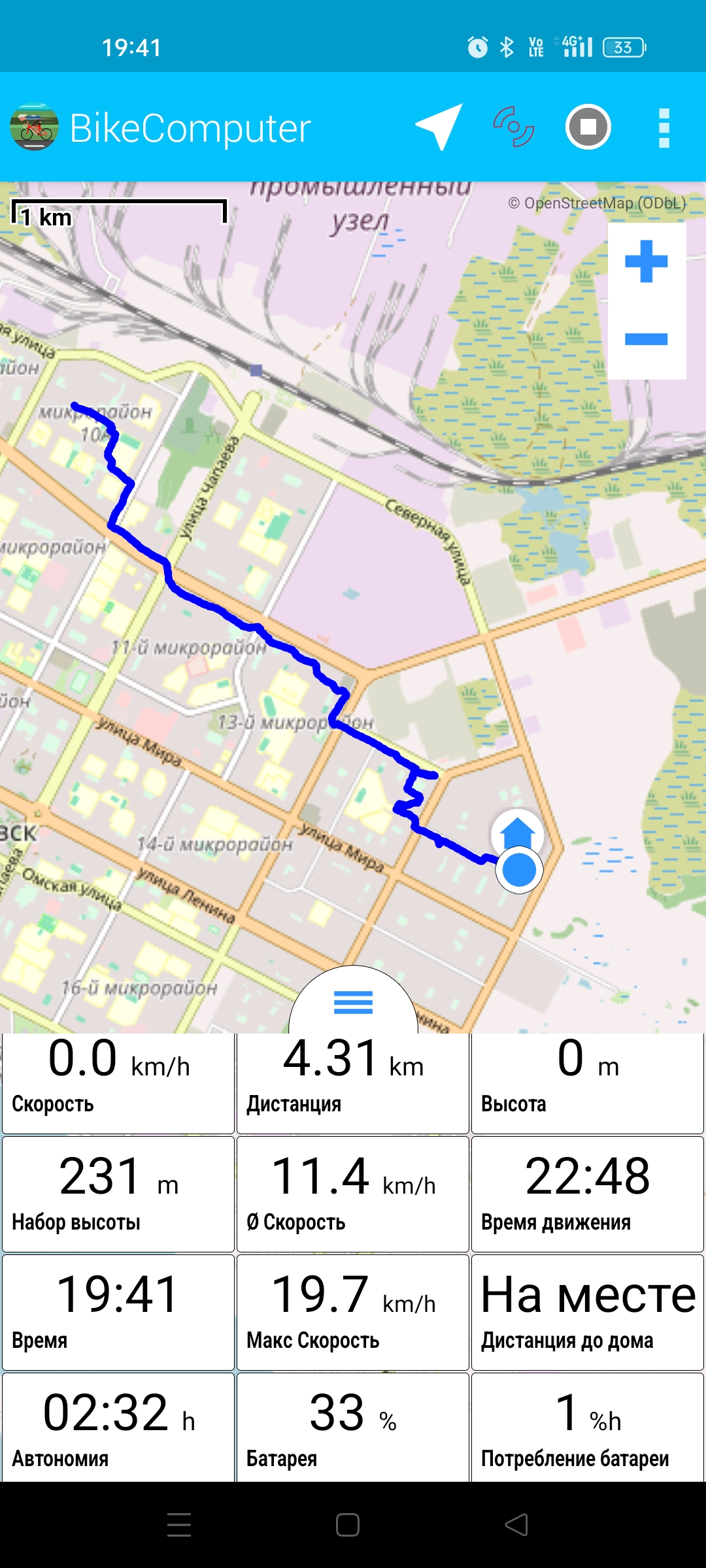The width and height of the screenshot is (706, 1568).
Task: Select the Батарея data field
Action: coord(353,1428)
